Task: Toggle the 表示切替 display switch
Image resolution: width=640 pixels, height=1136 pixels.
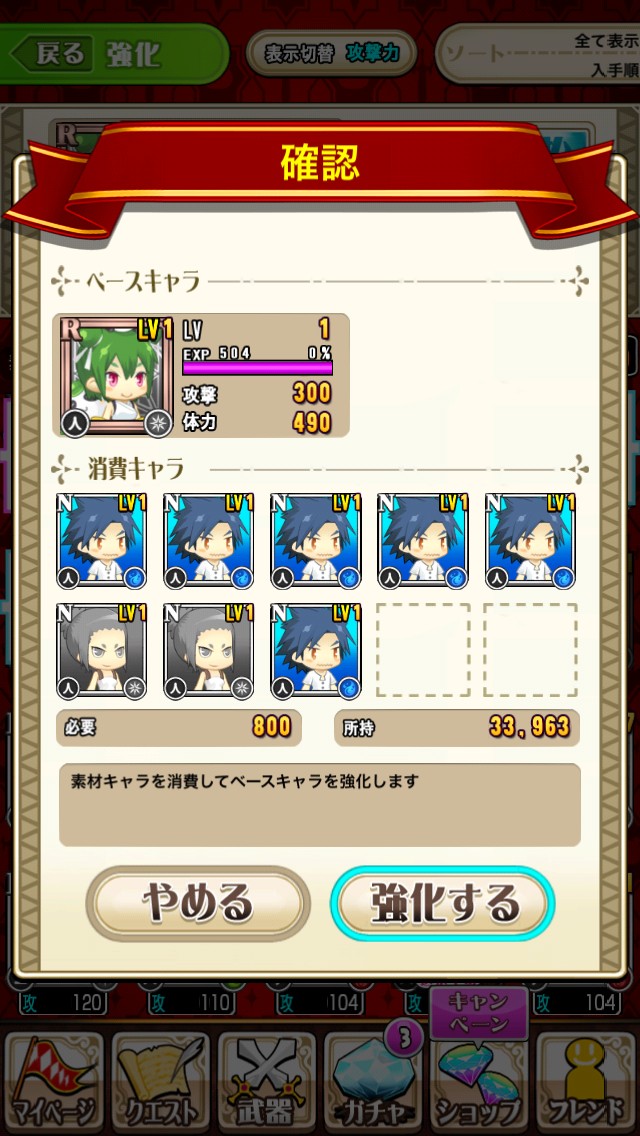Action: [331, 53]
